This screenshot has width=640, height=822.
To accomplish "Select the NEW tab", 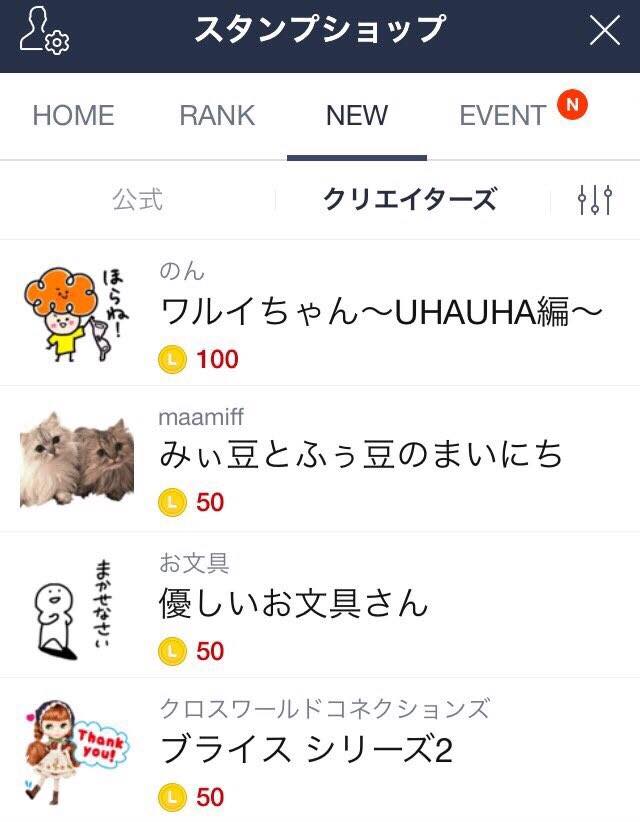I will (356, 115).
